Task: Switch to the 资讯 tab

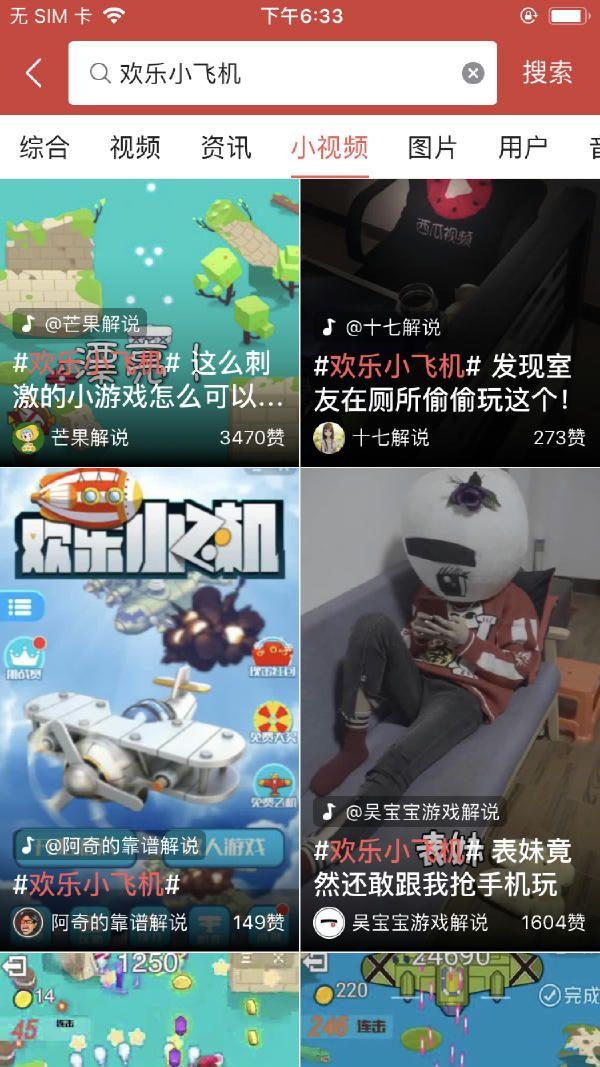Action: coord(226,148)
